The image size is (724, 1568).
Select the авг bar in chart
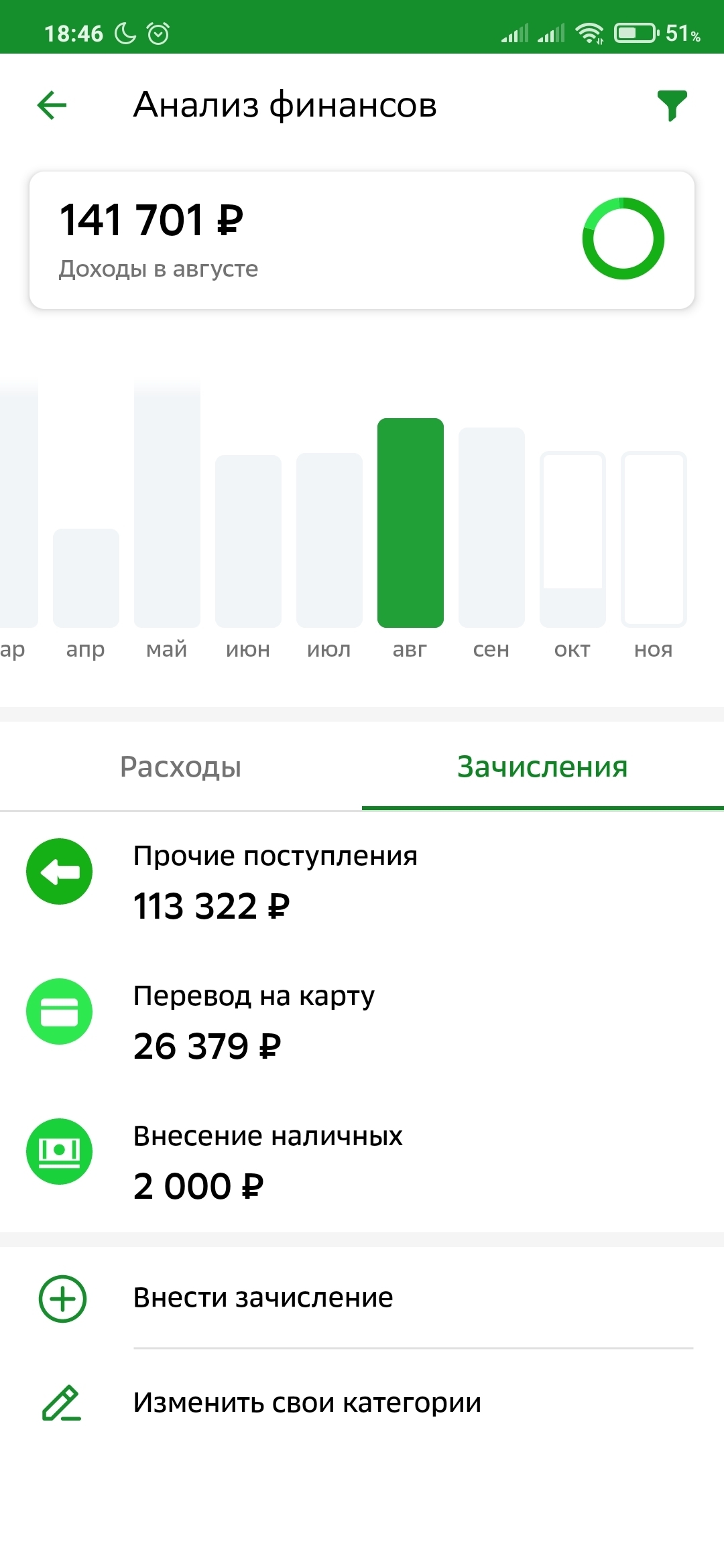(x=410, y=523)
